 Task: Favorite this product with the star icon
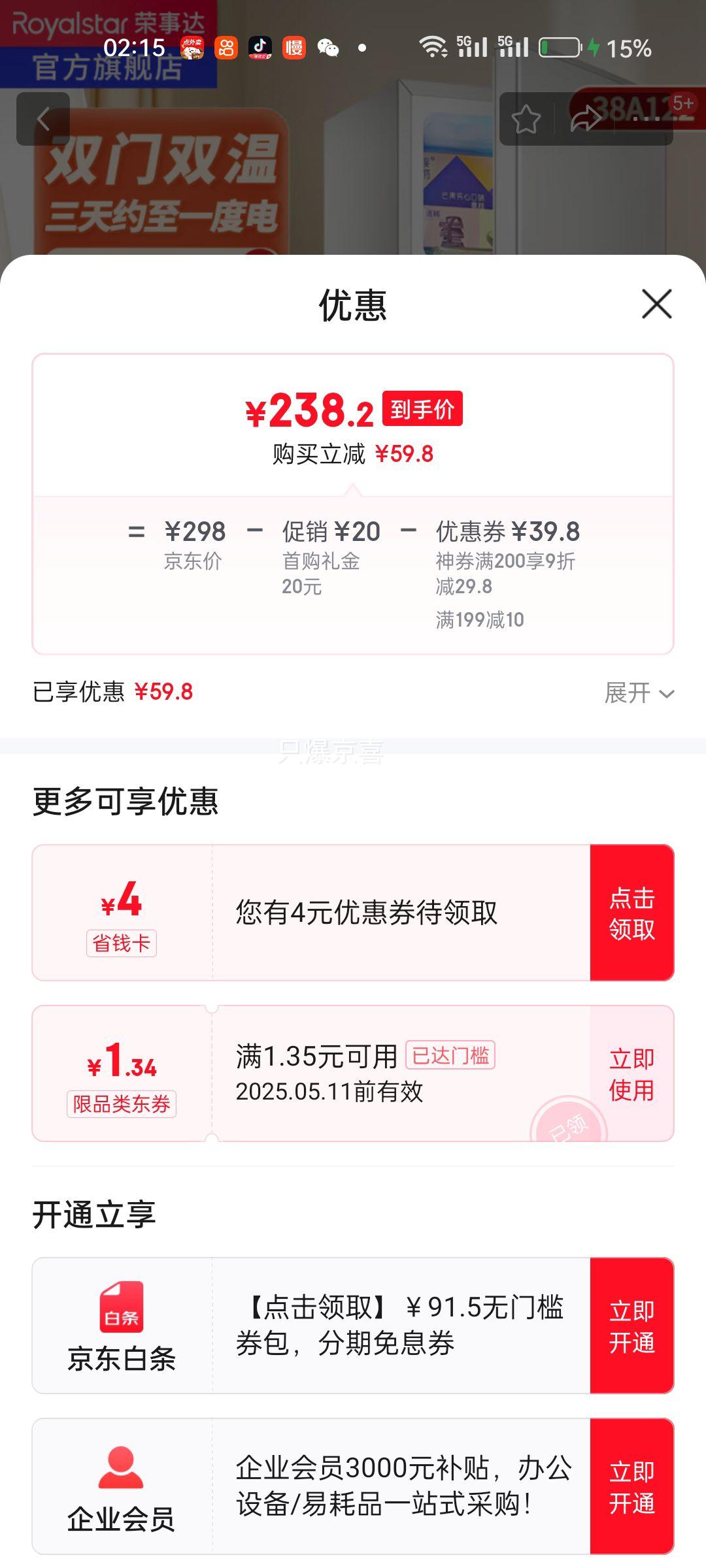pyautogui.click(x=526, y=119)
